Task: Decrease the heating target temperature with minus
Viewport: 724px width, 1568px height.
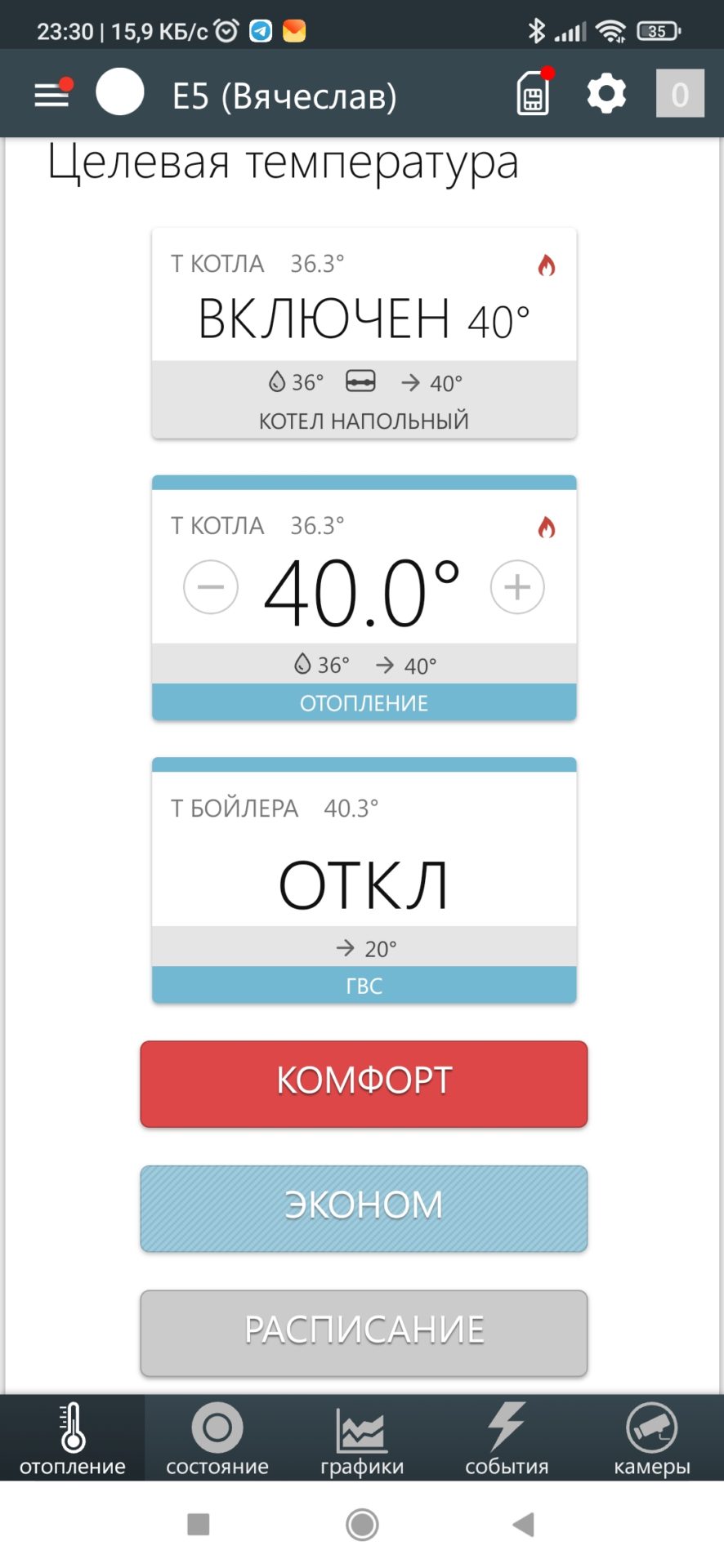Action: tap(211, 586)
